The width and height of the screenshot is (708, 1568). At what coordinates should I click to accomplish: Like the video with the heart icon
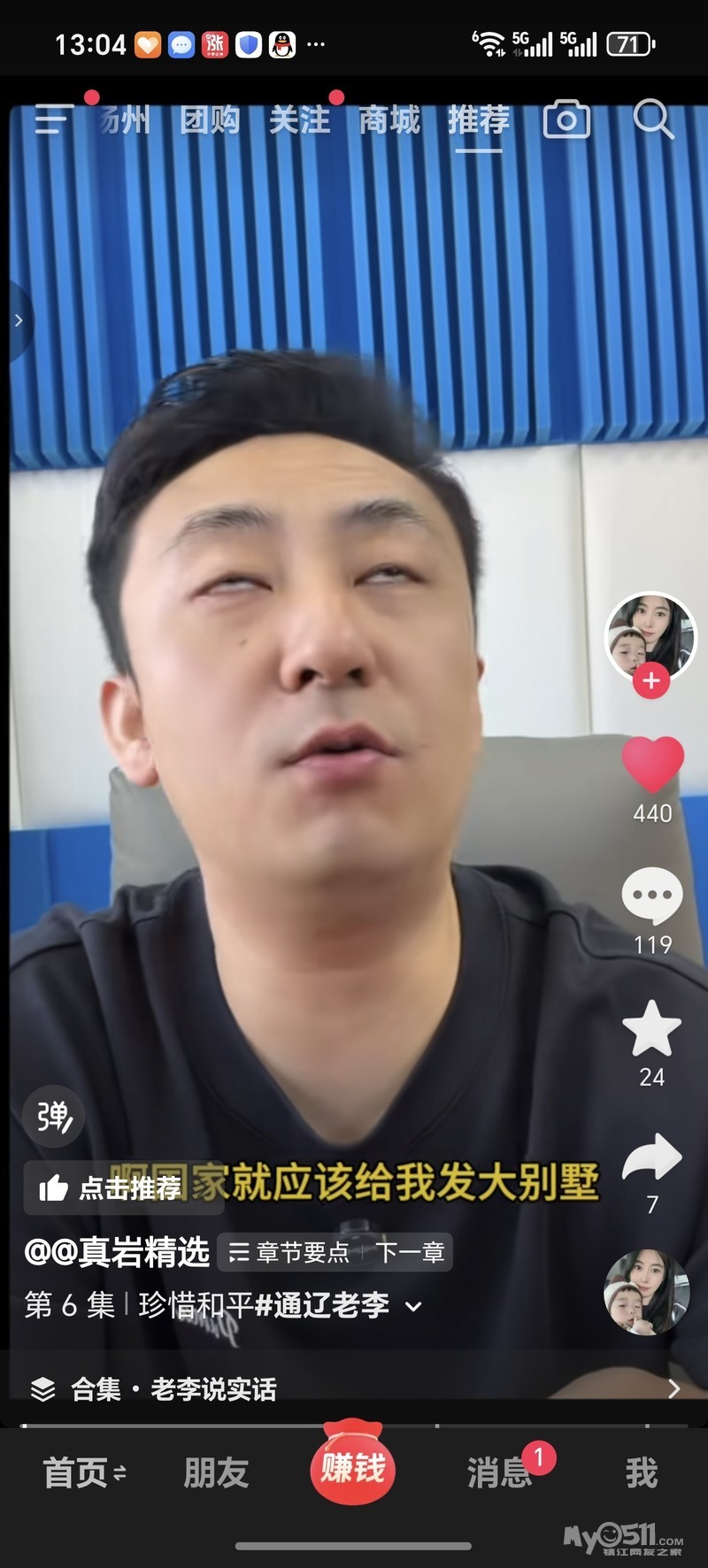(x=652, y=765)
